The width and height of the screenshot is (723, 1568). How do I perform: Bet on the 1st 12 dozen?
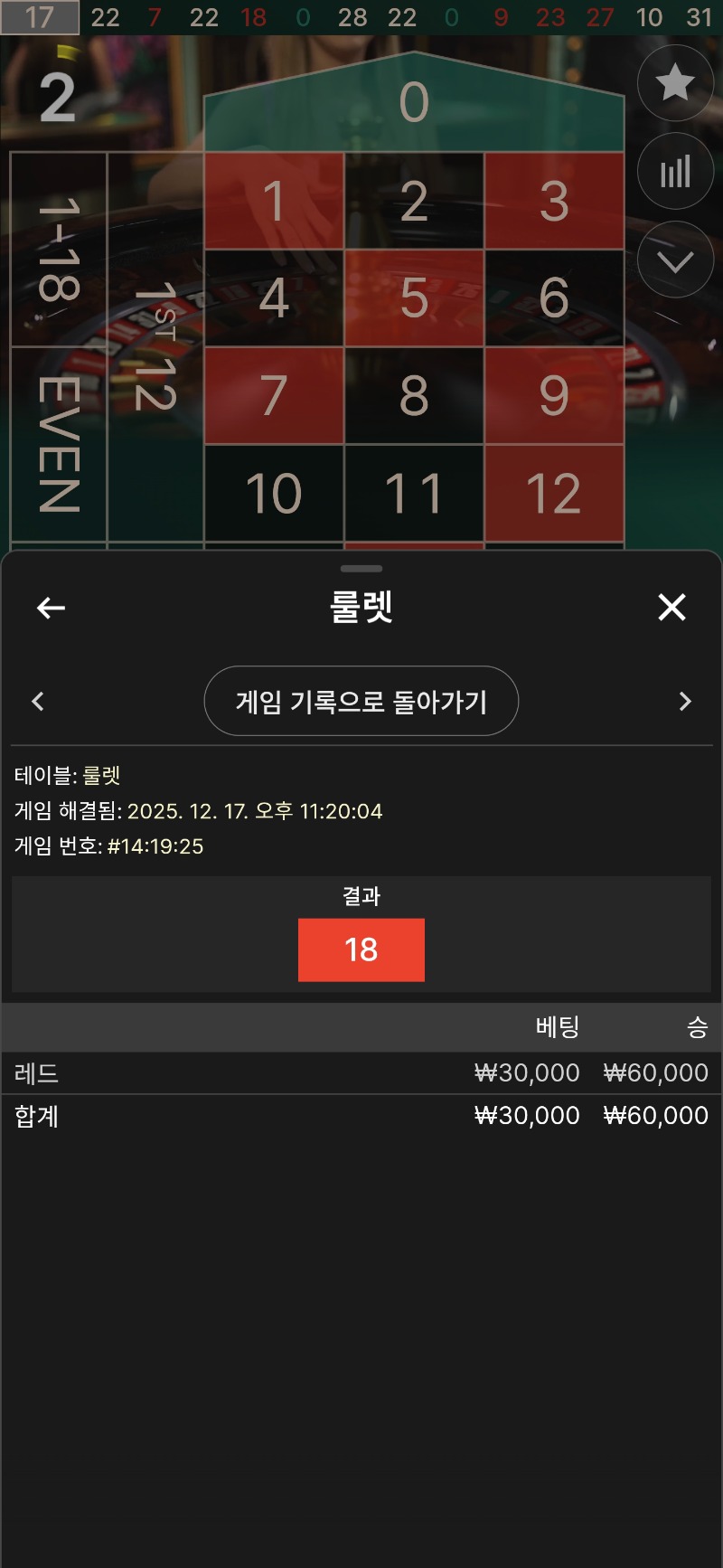pyautogui.click(x=155, y=346)
